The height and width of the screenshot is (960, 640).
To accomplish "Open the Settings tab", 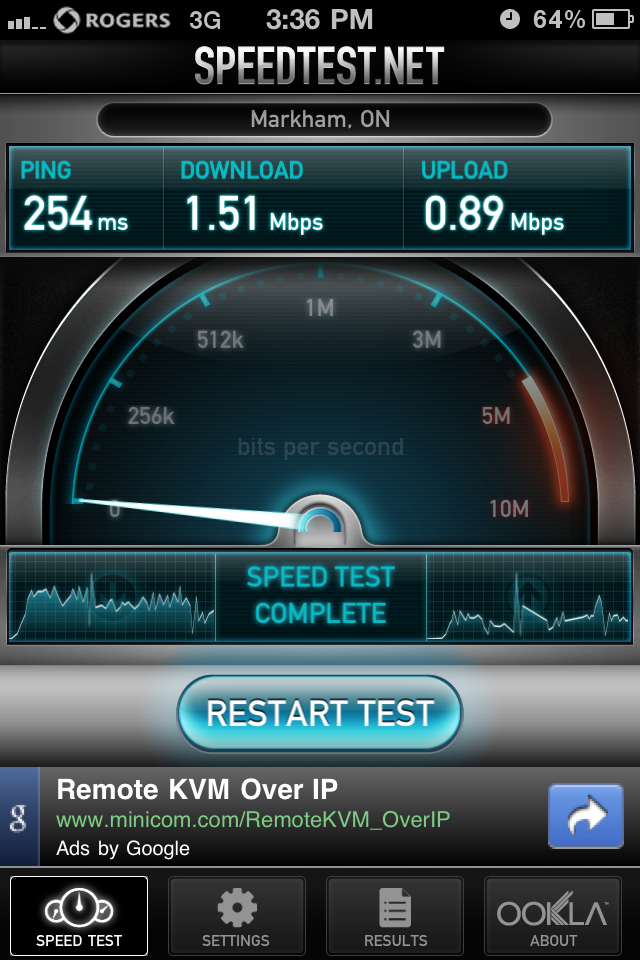I will [236, 915].
